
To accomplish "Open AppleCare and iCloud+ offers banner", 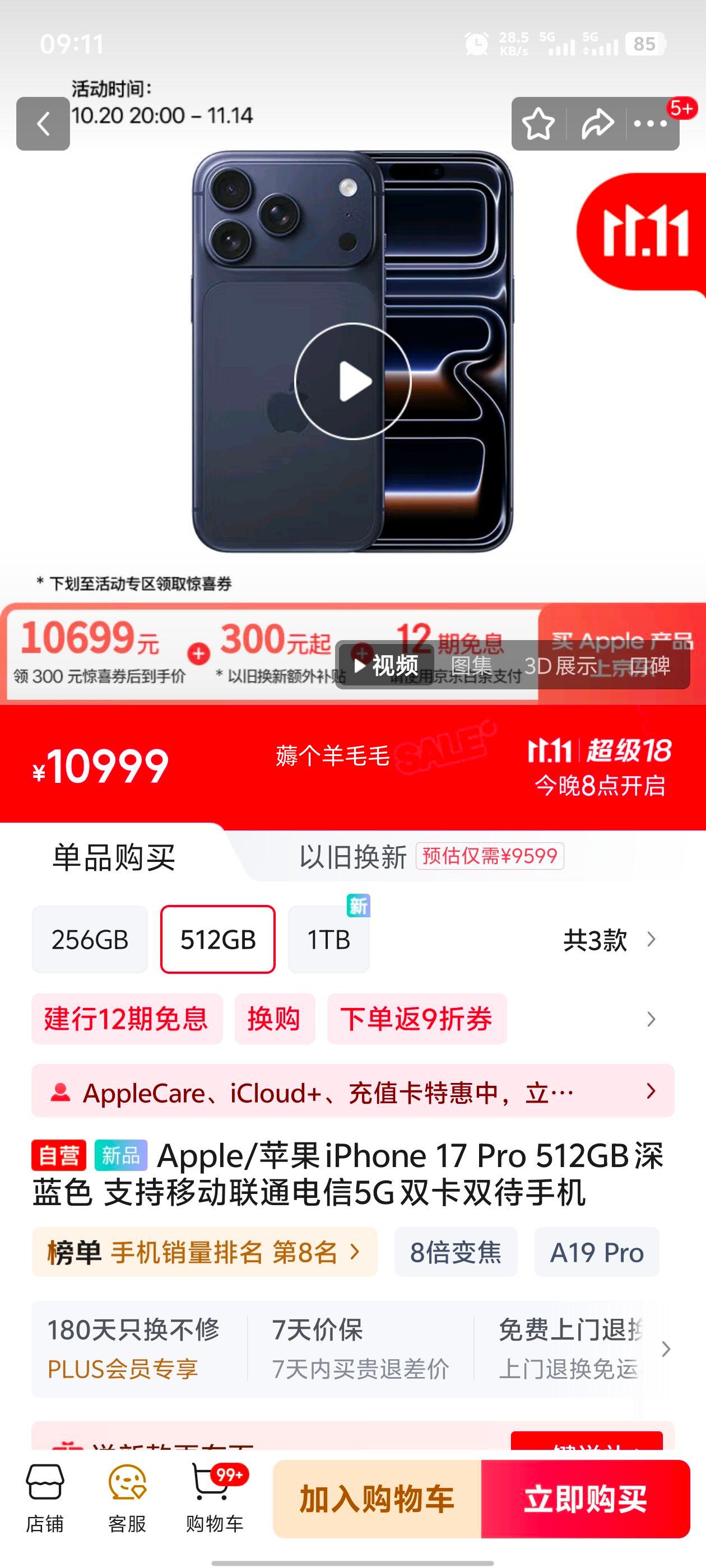I will [352, 1091].
